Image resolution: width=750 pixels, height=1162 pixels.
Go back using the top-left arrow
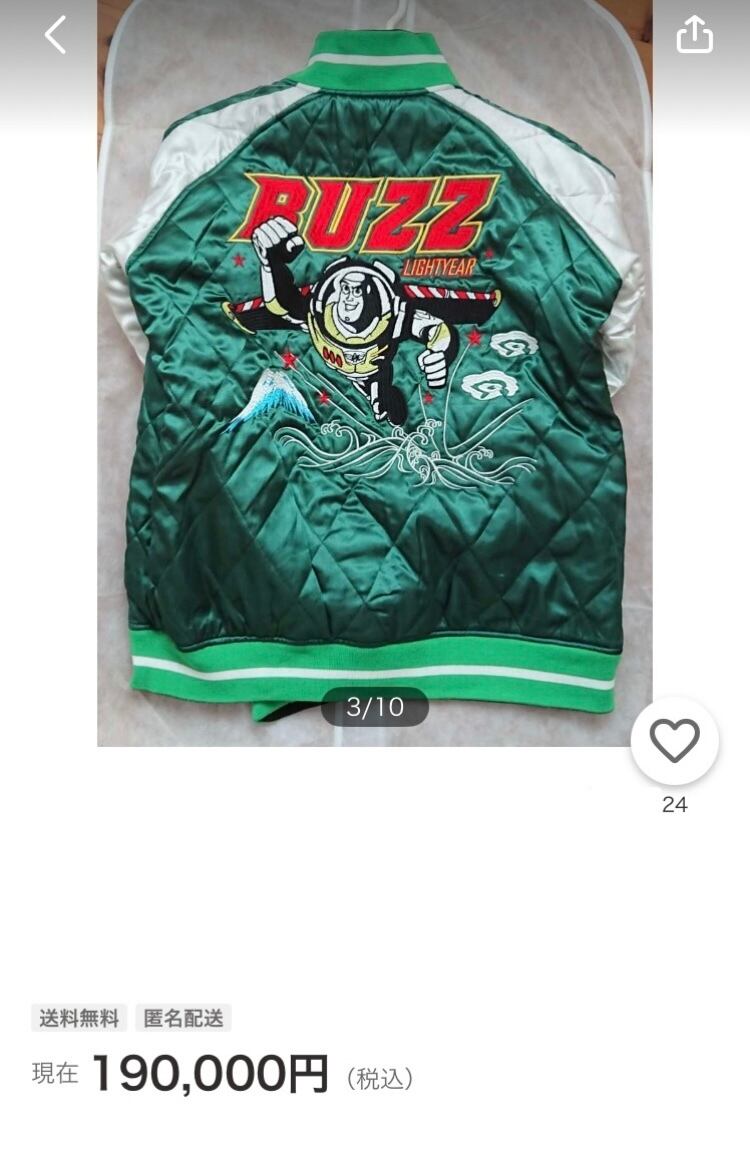pyautogui.click(x=56, y=35)
